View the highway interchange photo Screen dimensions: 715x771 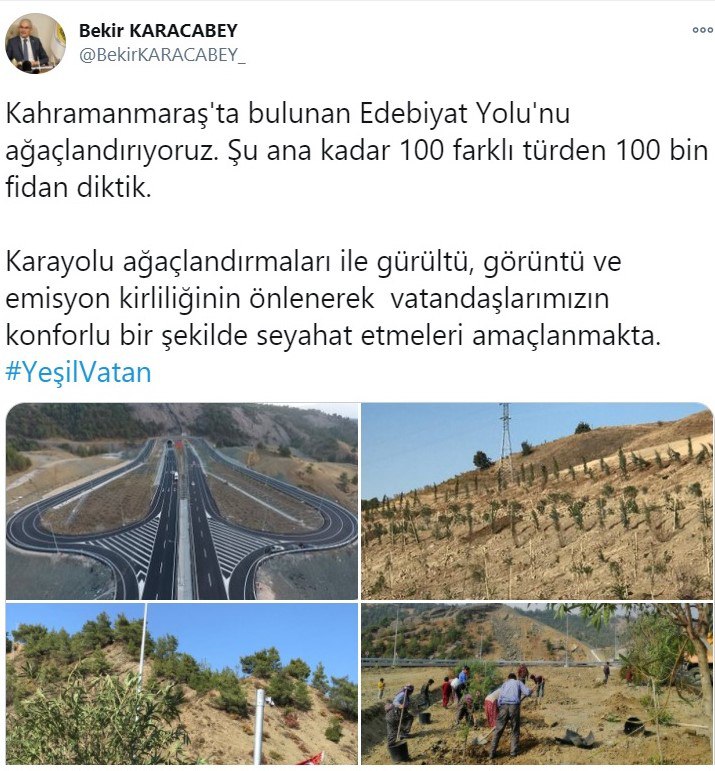(x=181, y=501)
